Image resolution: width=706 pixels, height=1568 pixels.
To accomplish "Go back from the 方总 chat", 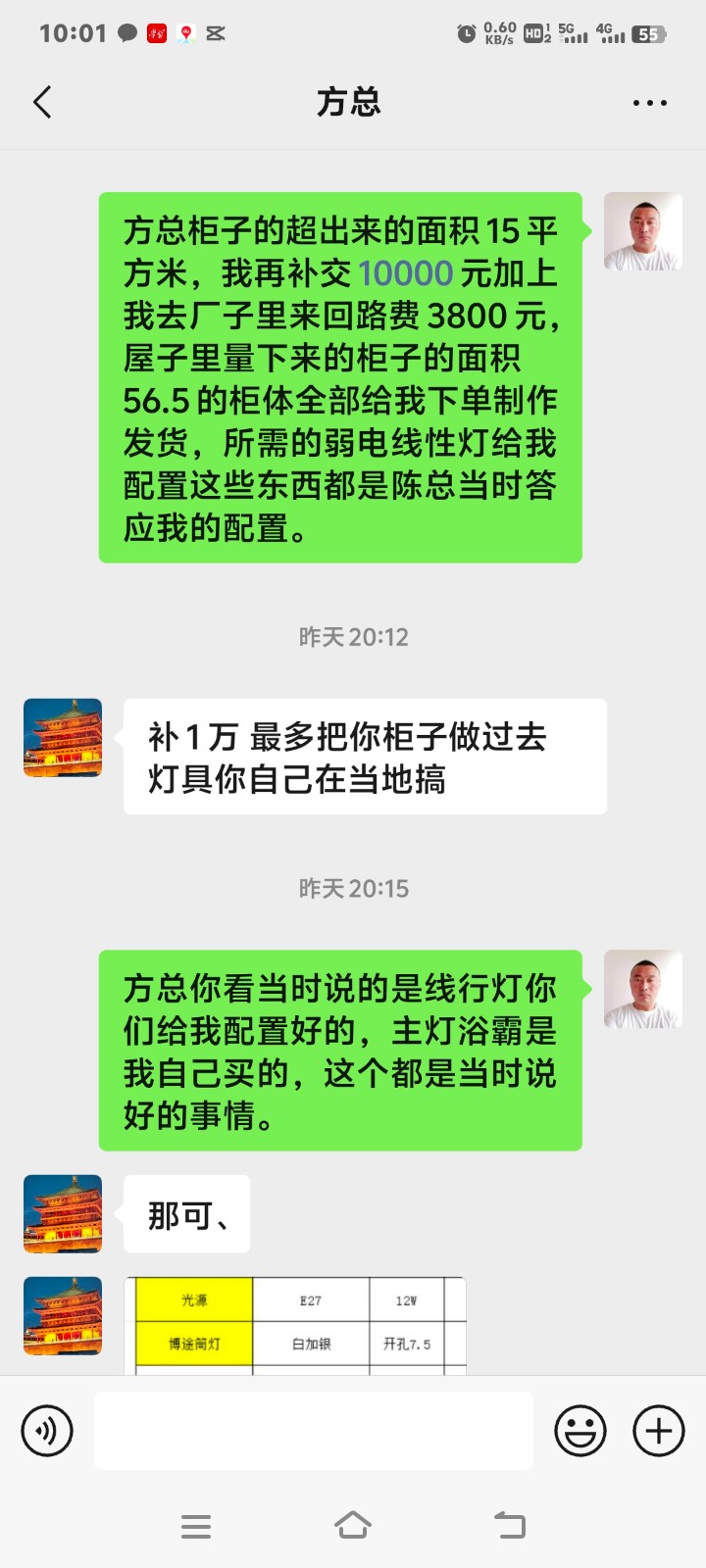I will click(x=42, y=102).
